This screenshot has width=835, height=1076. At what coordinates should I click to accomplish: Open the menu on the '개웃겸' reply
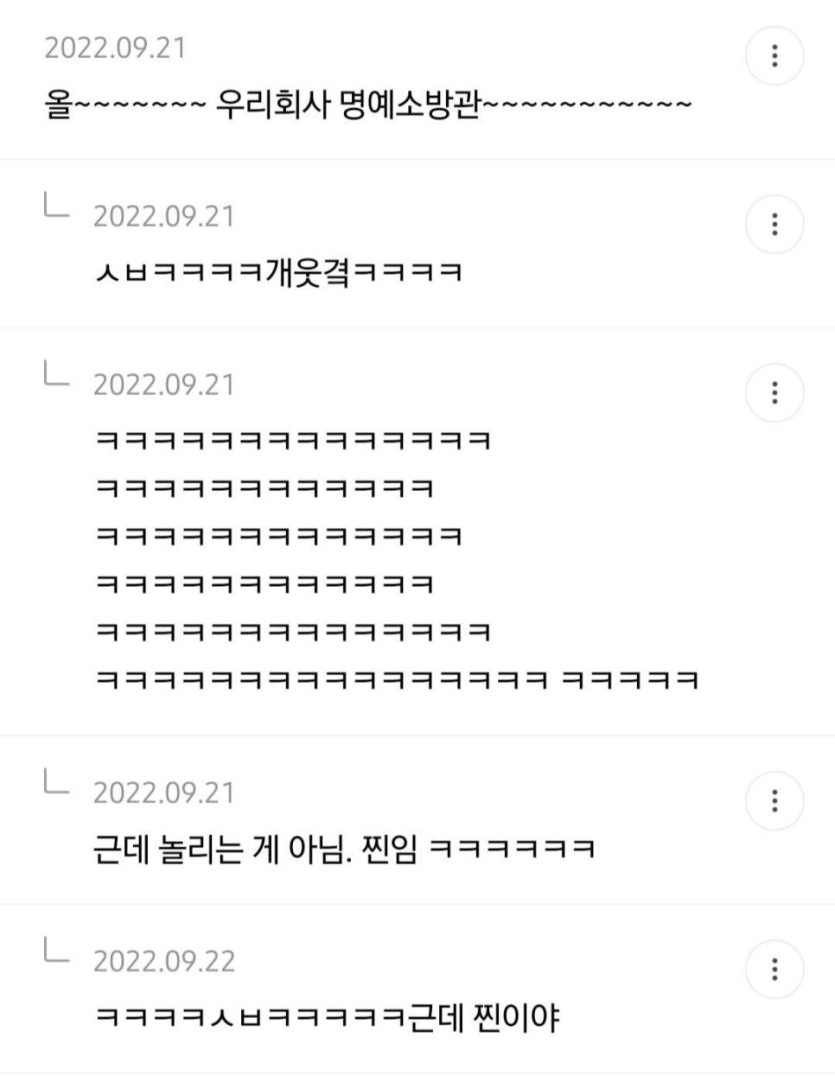click(775, 224)
